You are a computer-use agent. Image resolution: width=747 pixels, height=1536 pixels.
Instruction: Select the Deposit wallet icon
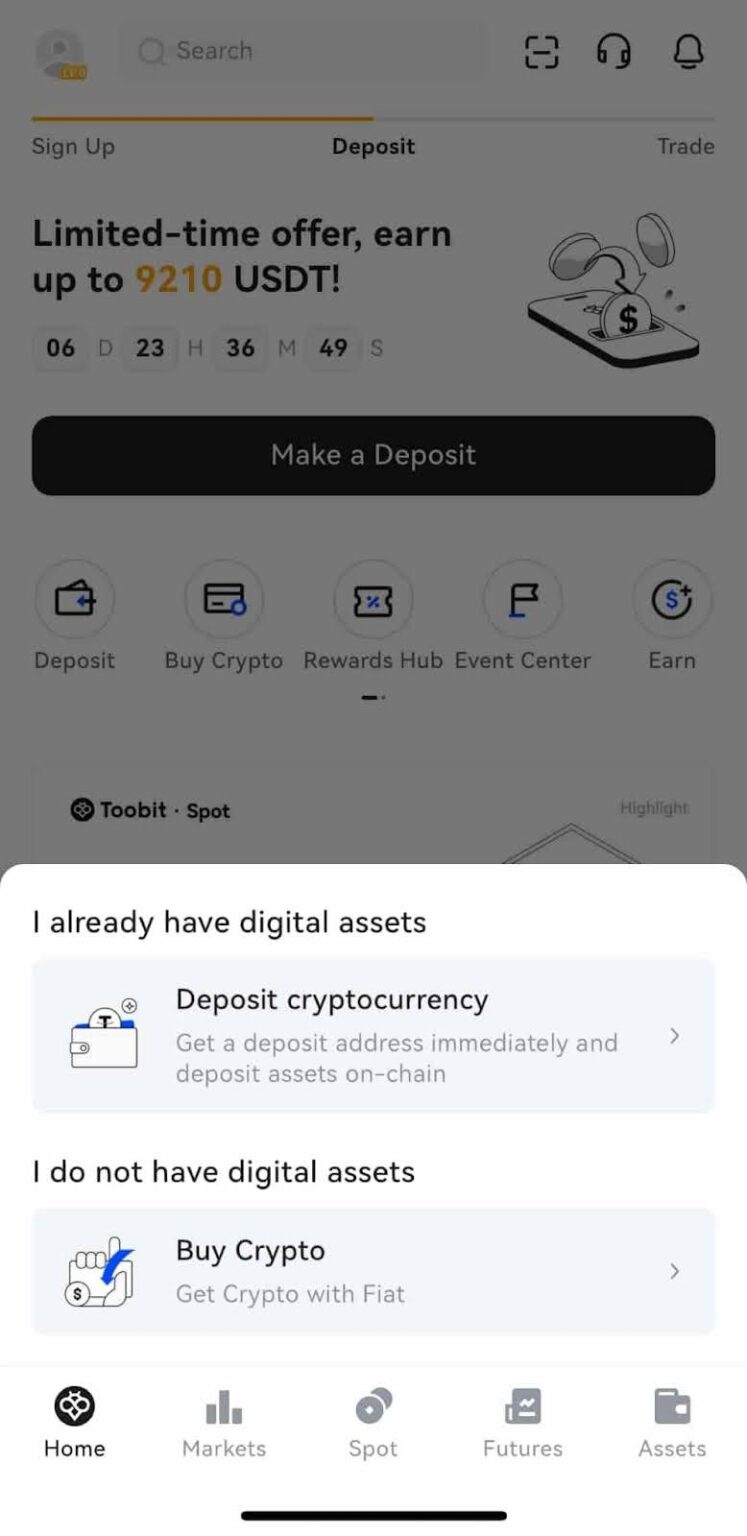74,599
